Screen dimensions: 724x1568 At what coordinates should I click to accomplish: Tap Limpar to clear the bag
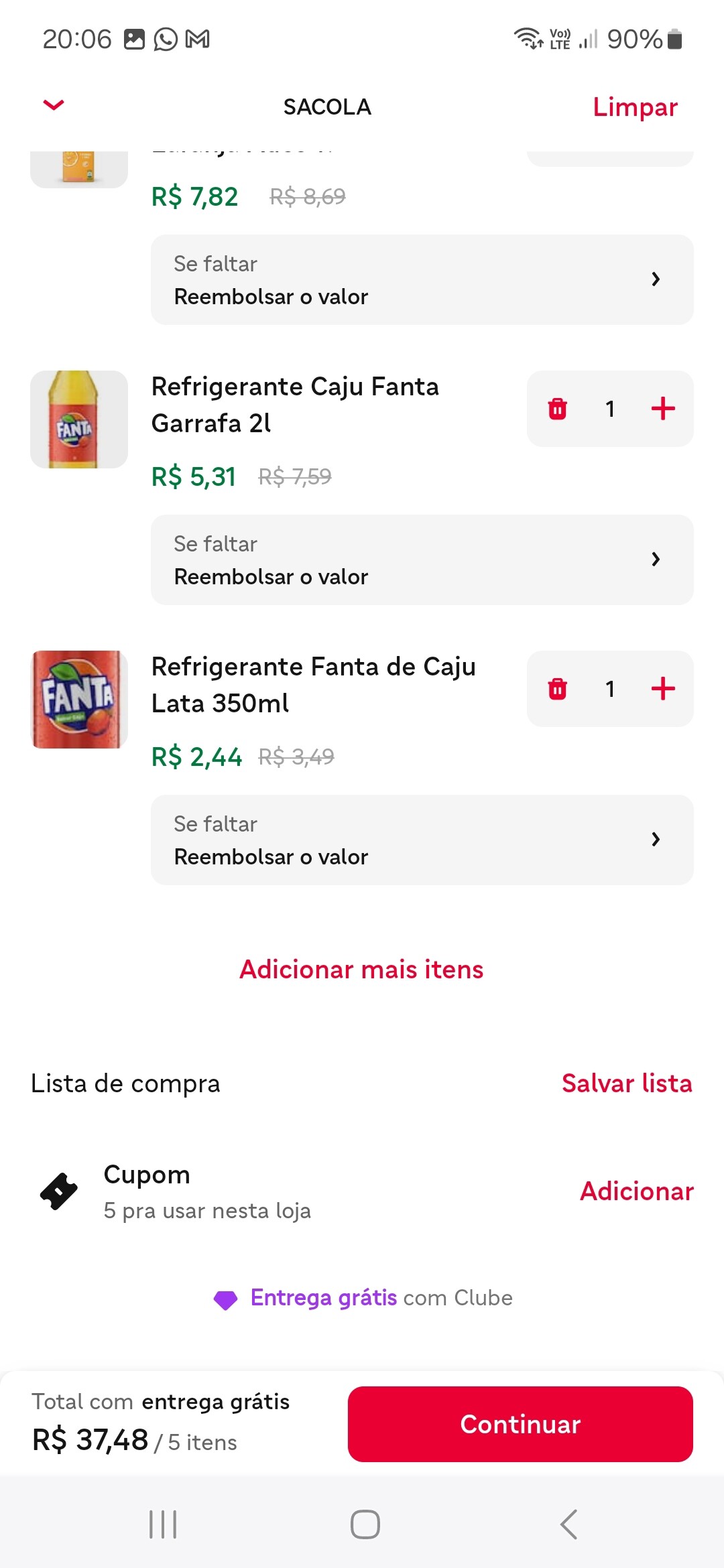coord(634,107)
